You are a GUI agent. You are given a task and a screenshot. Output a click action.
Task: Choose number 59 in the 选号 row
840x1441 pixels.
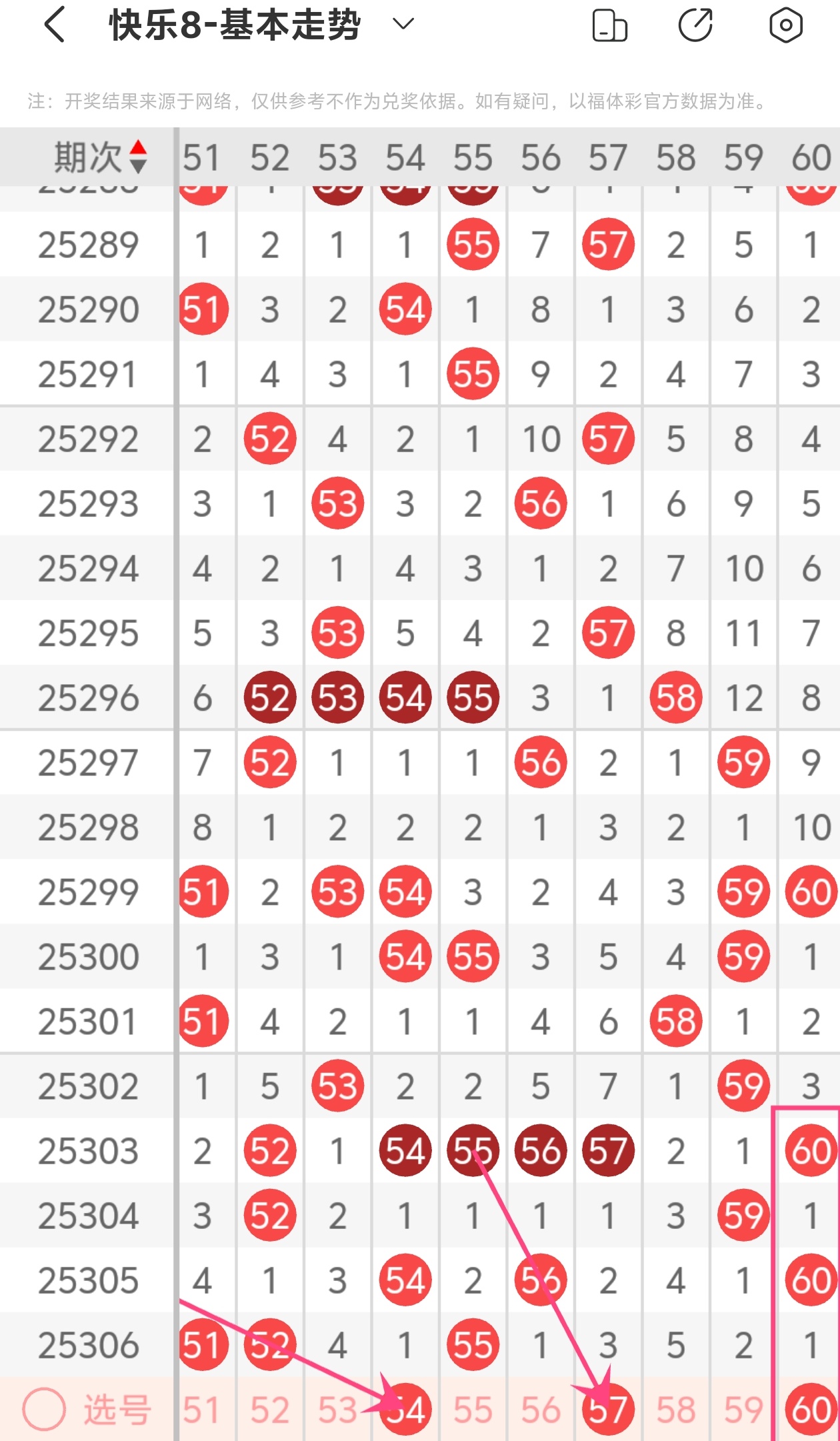pos(743,1410)
